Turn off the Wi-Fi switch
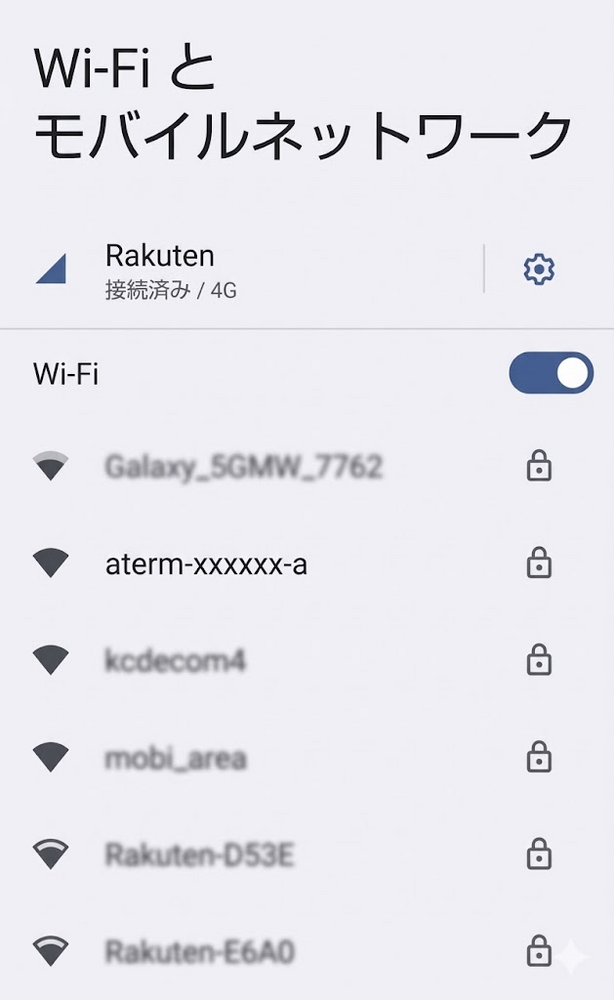The image size is (614, 1000). click(x=551, y=373)
